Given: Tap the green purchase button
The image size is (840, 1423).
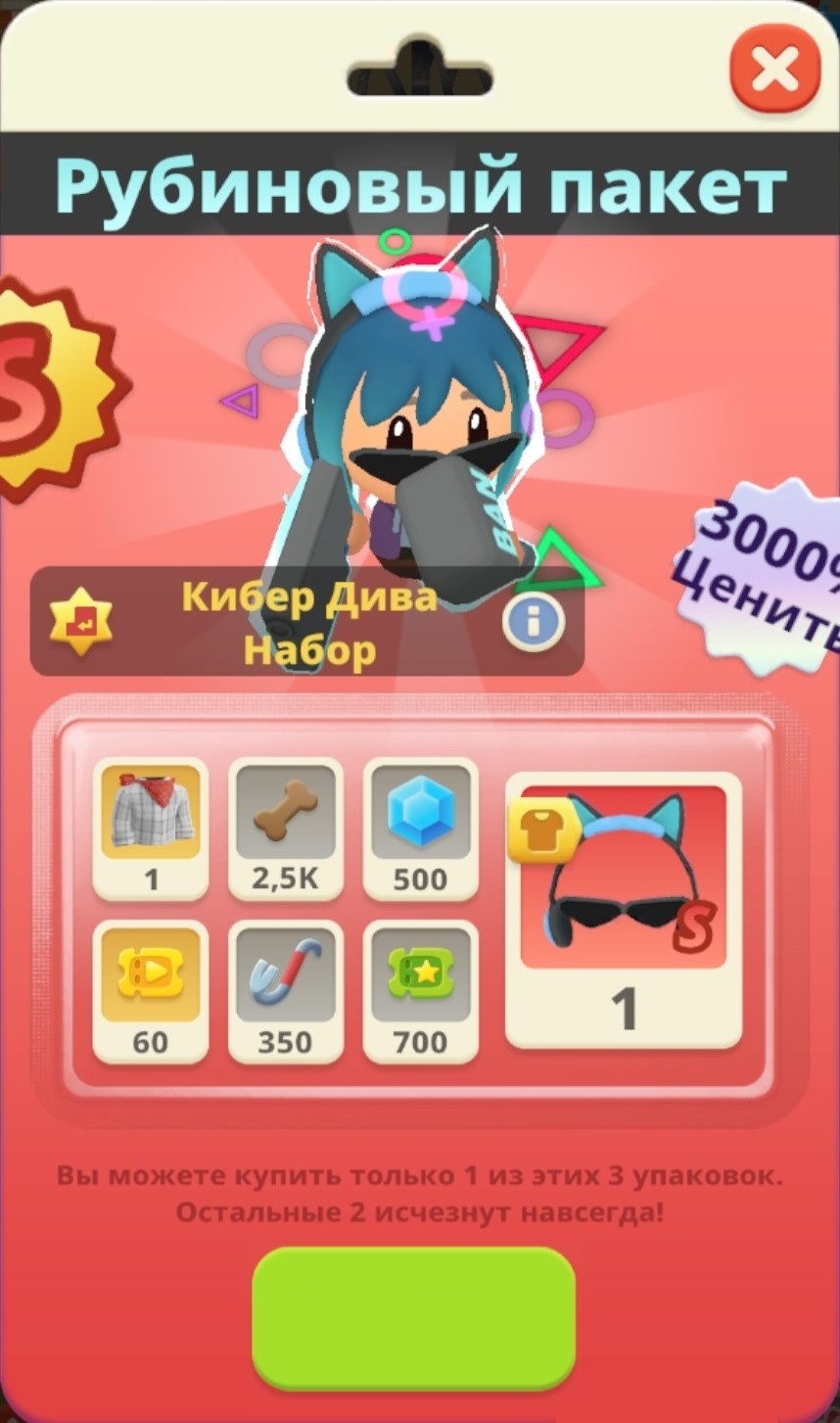Looking at the screenshot, I should tap(413, 1318).
